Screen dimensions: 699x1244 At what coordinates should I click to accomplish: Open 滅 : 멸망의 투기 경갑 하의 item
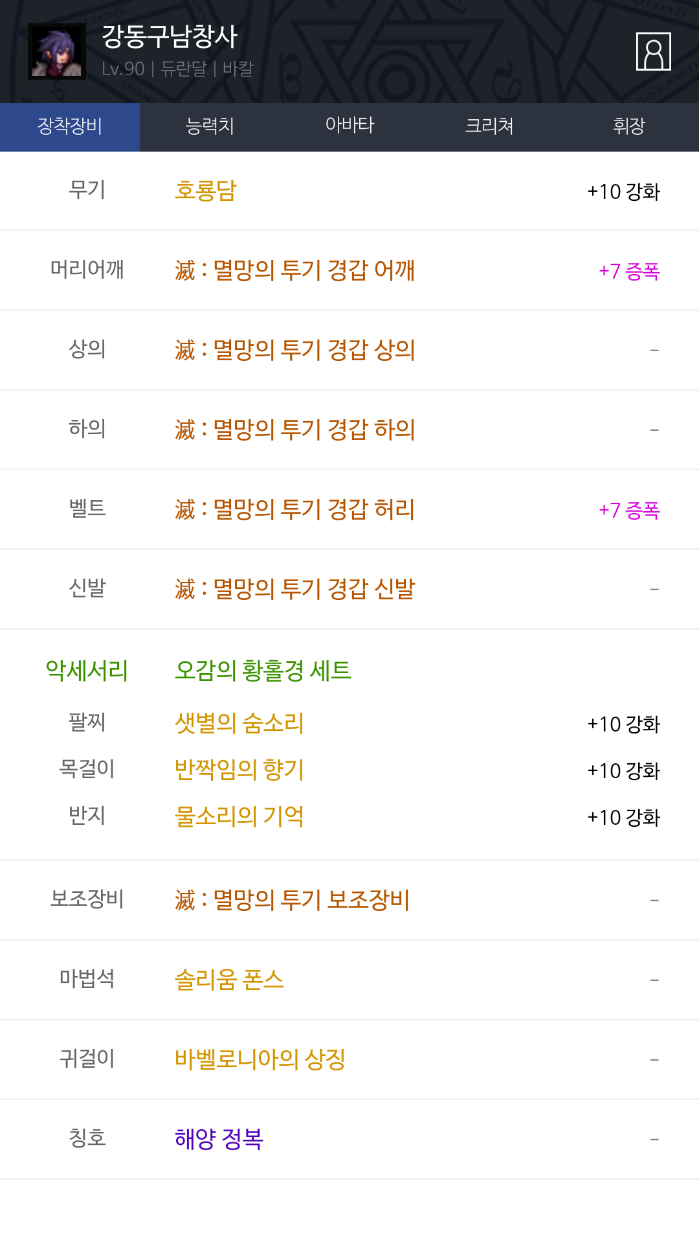pyautogui.click(x=294, y=430)
